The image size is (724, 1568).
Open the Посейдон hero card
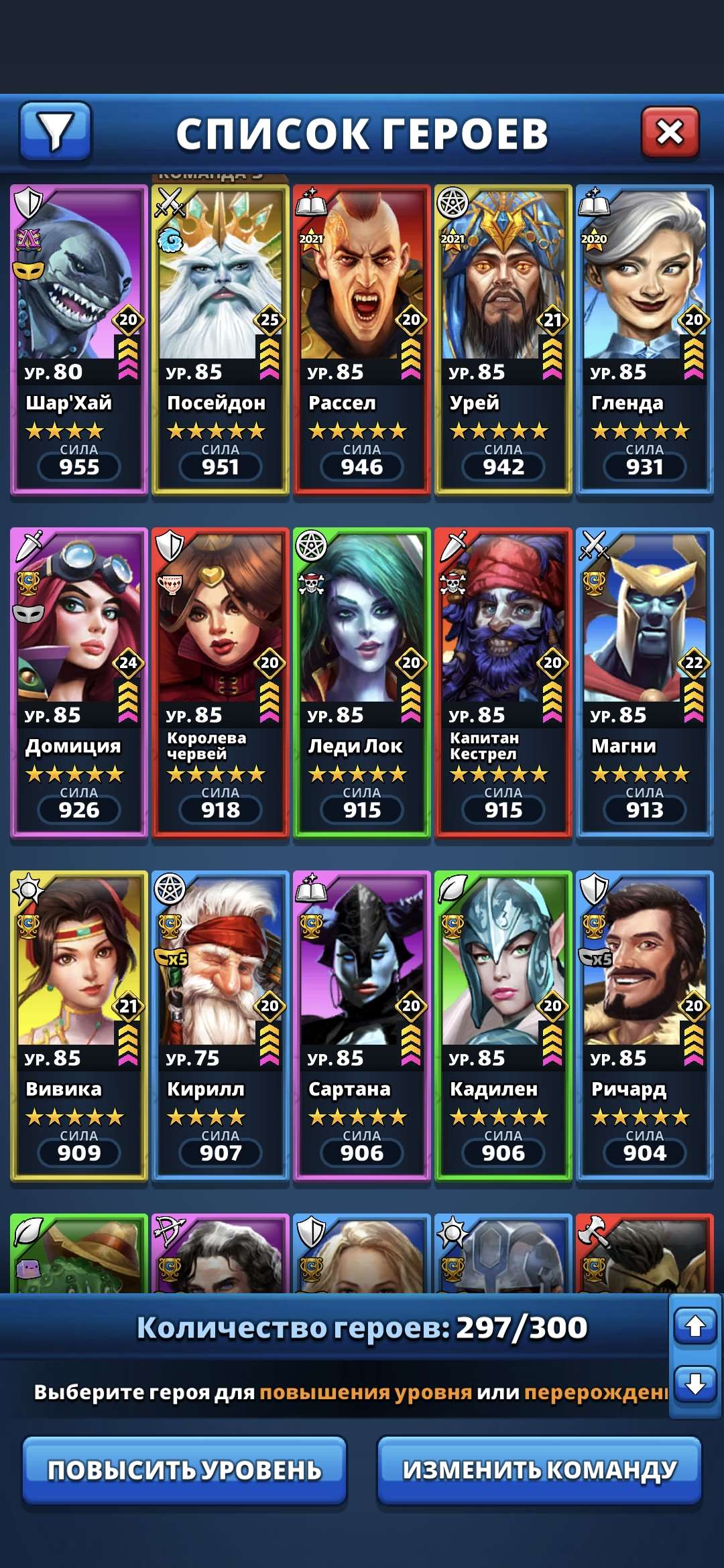221,338
